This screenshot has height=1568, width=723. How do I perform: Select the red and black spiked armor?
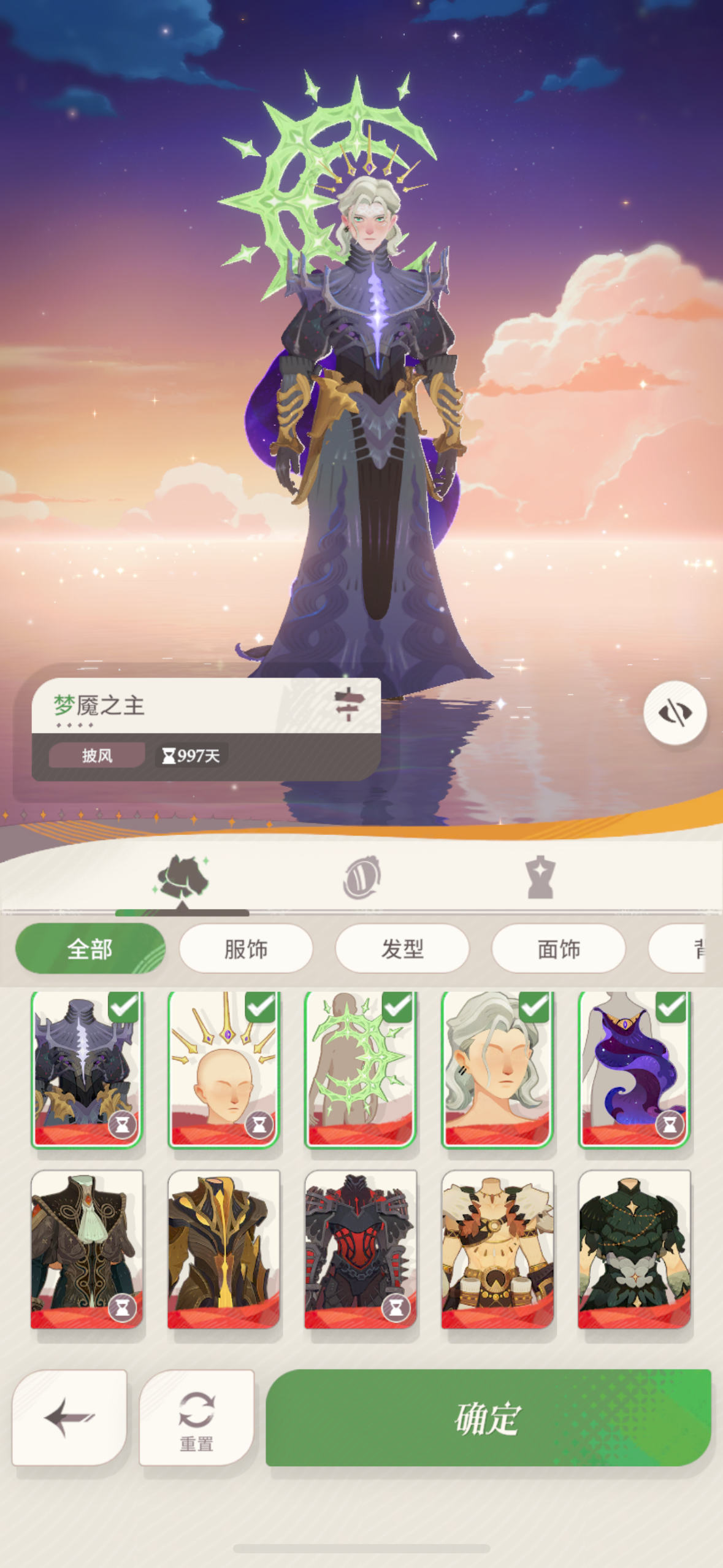click(x=360, y=1248)
